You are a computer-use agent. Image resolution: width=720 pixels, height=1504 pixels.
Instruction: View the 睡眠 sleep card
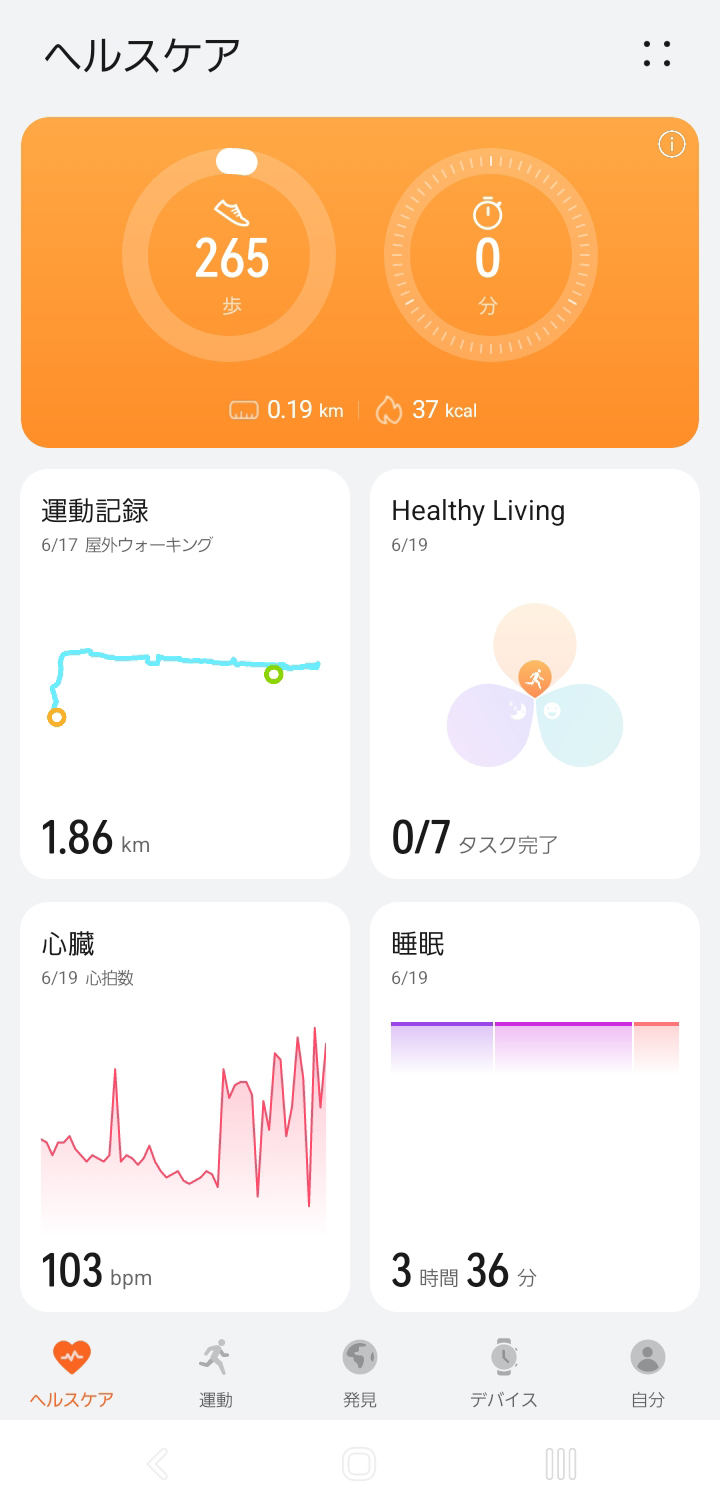pyautogui.click(x=535, y=1107)
